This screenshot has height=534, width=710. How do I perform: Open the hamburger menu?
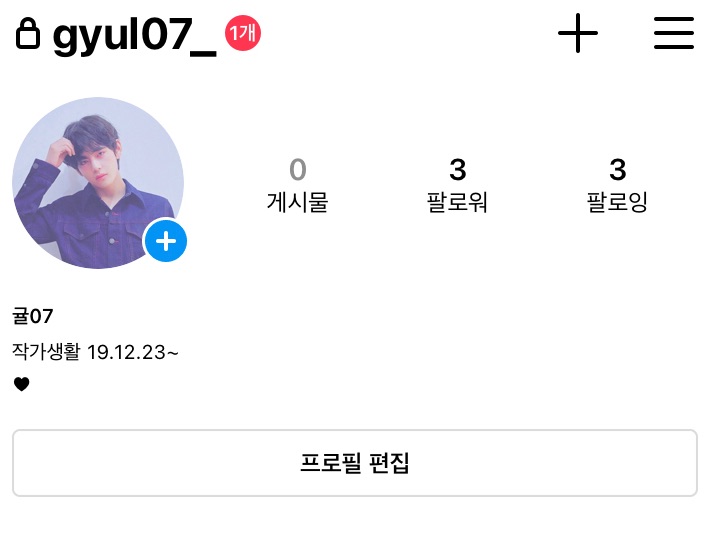674,33
